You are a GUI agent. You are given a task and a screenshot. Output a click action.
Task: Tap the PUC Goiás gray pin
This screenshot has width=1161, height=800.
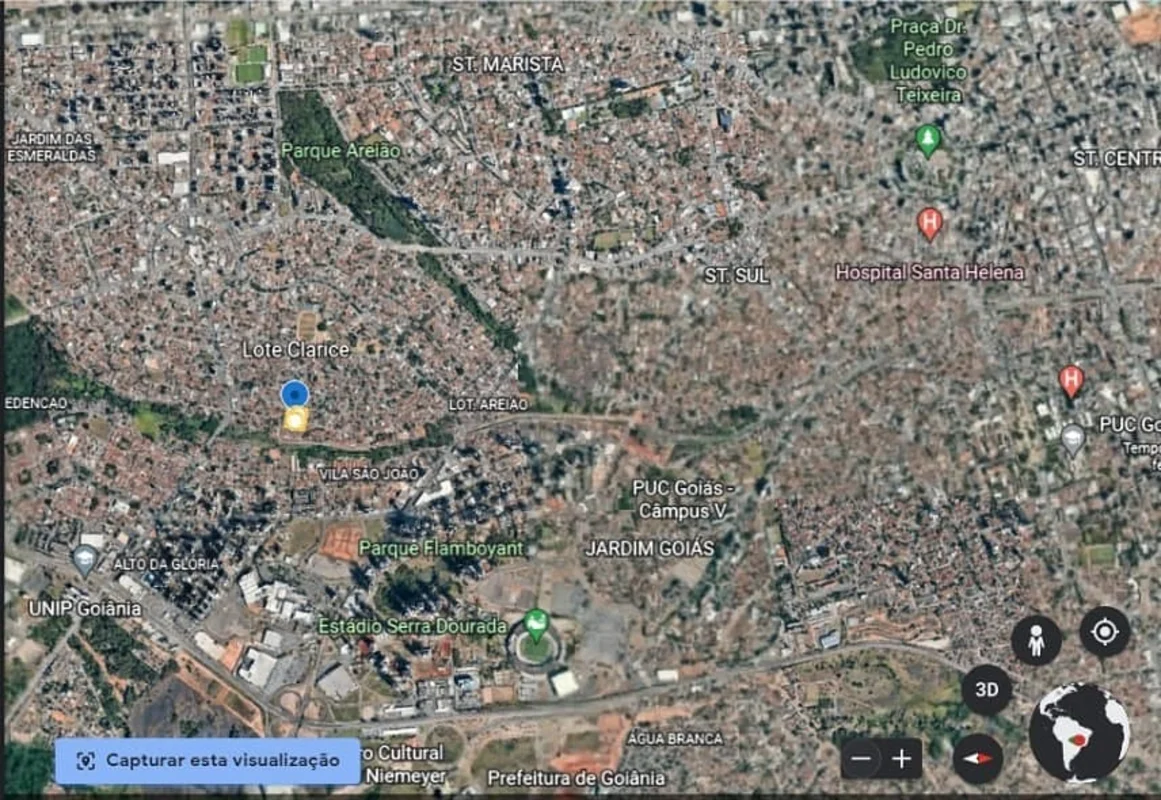[1073, 437]
